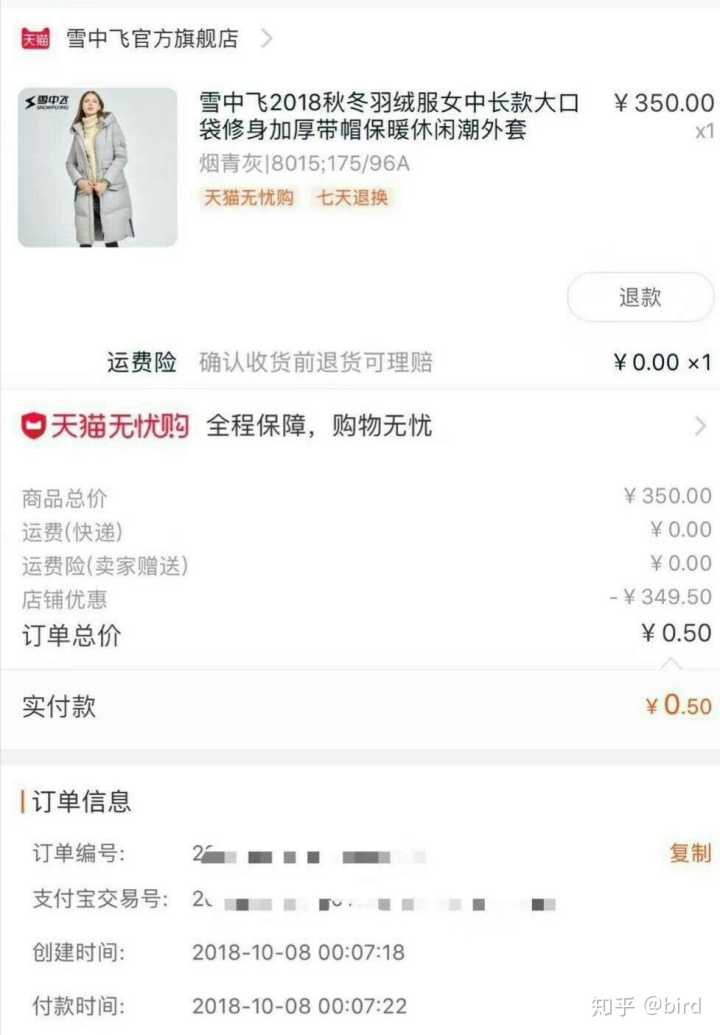
Task: Open the down jacket product thumbnail
Action: pos(97,167)
